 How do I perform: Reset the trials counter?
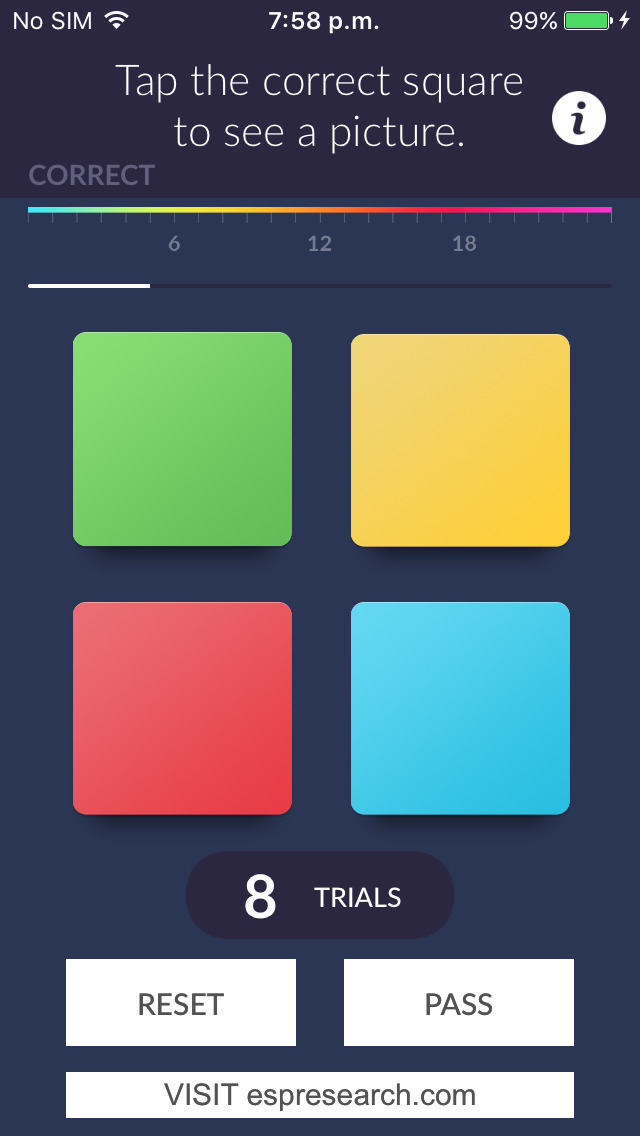(181, 1003)
